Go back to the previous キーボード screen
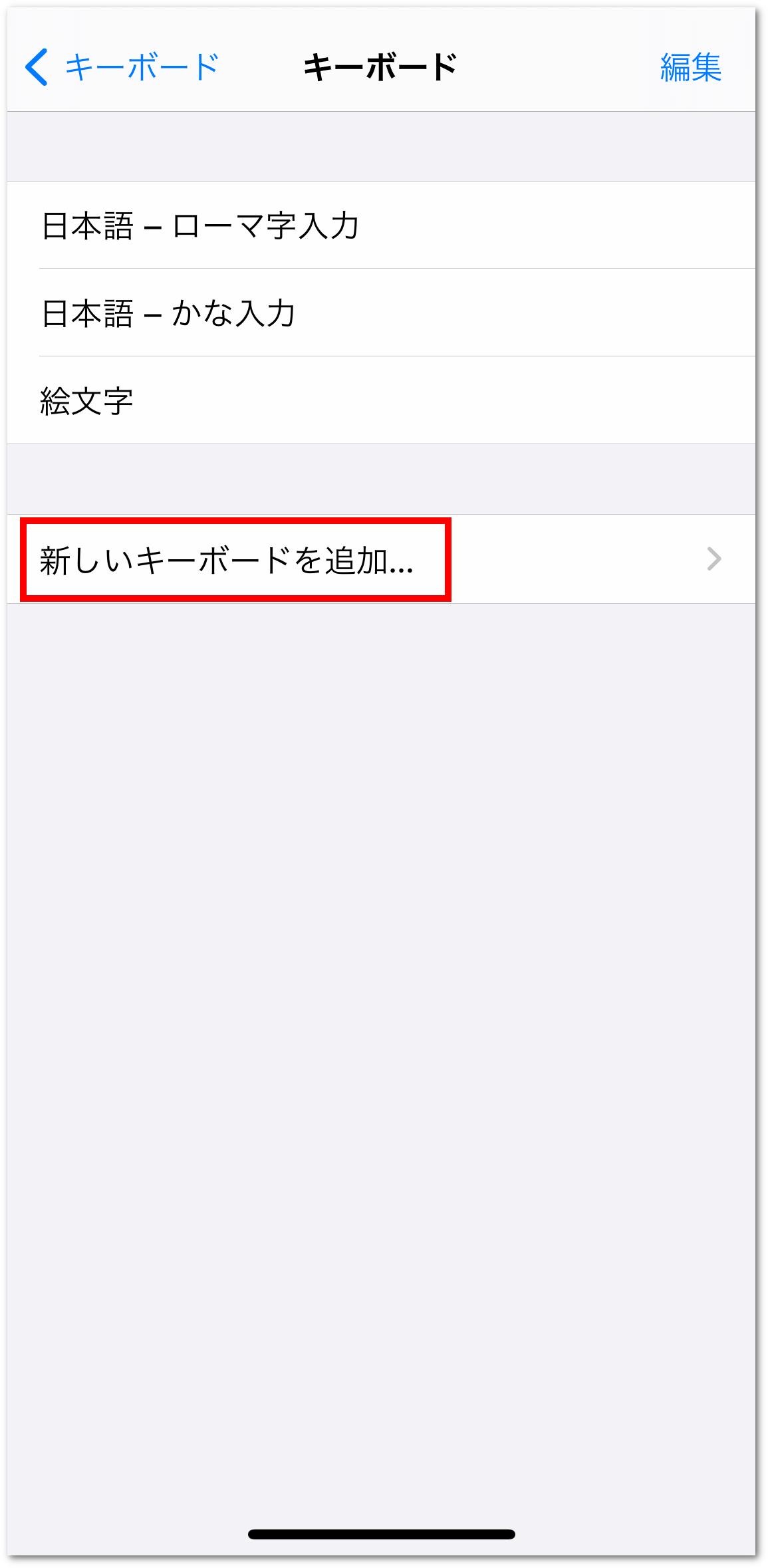Viewport: 768px width, 1568px height. tap(122, 67)
